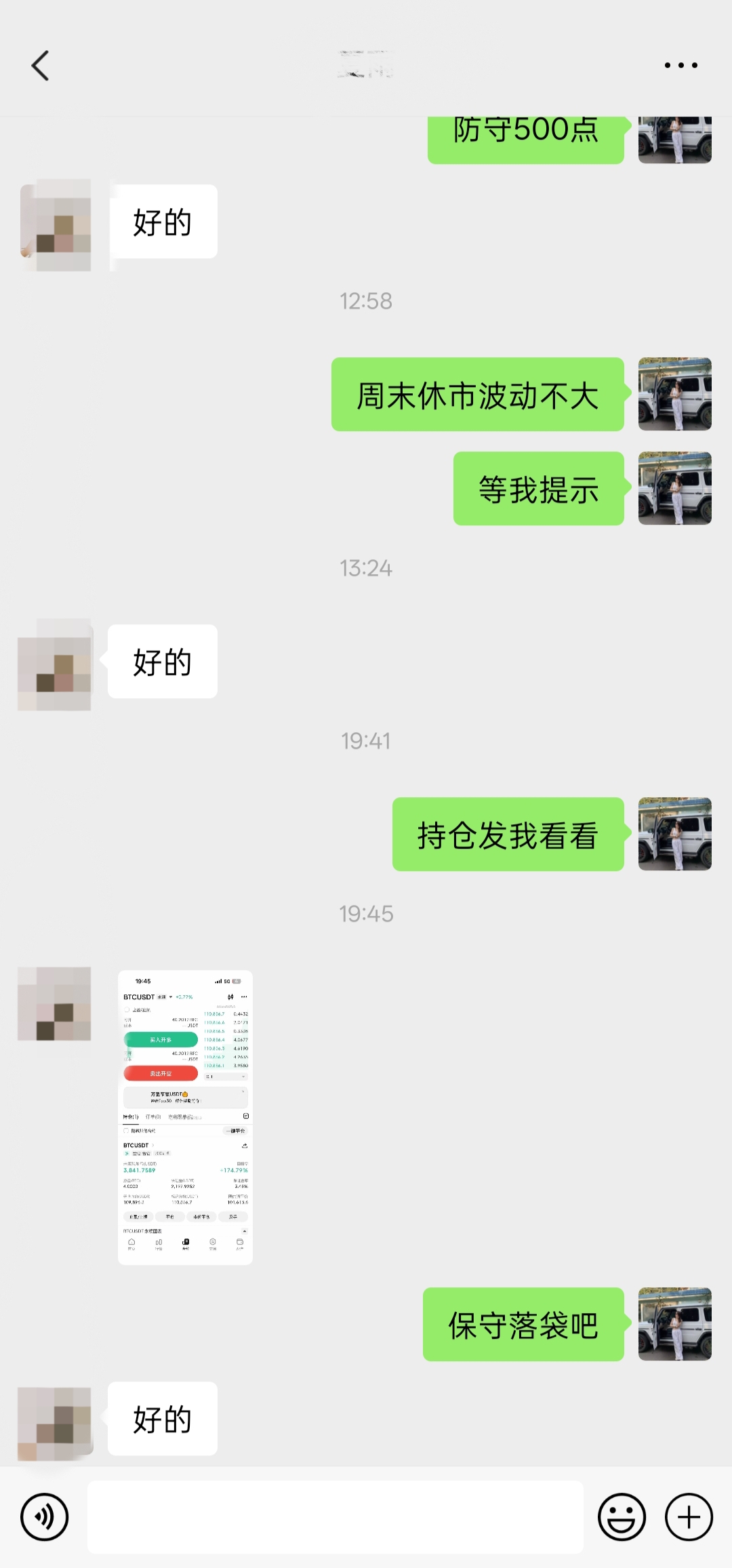View the BTCUSDT position screenshot
732x1568 pixels.
pos(185,1117)
